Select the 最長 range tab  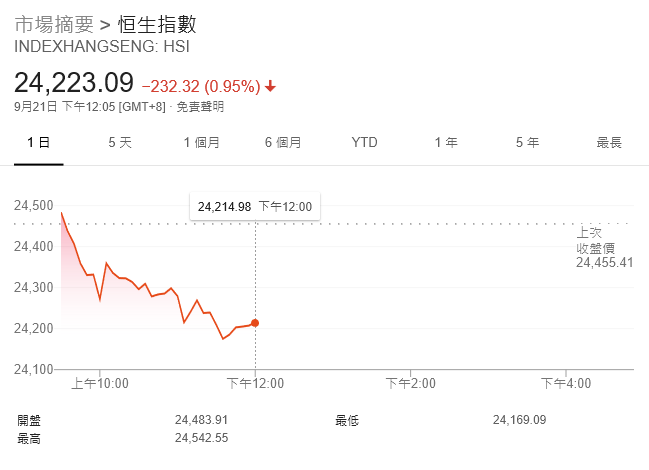click(609, 143)
